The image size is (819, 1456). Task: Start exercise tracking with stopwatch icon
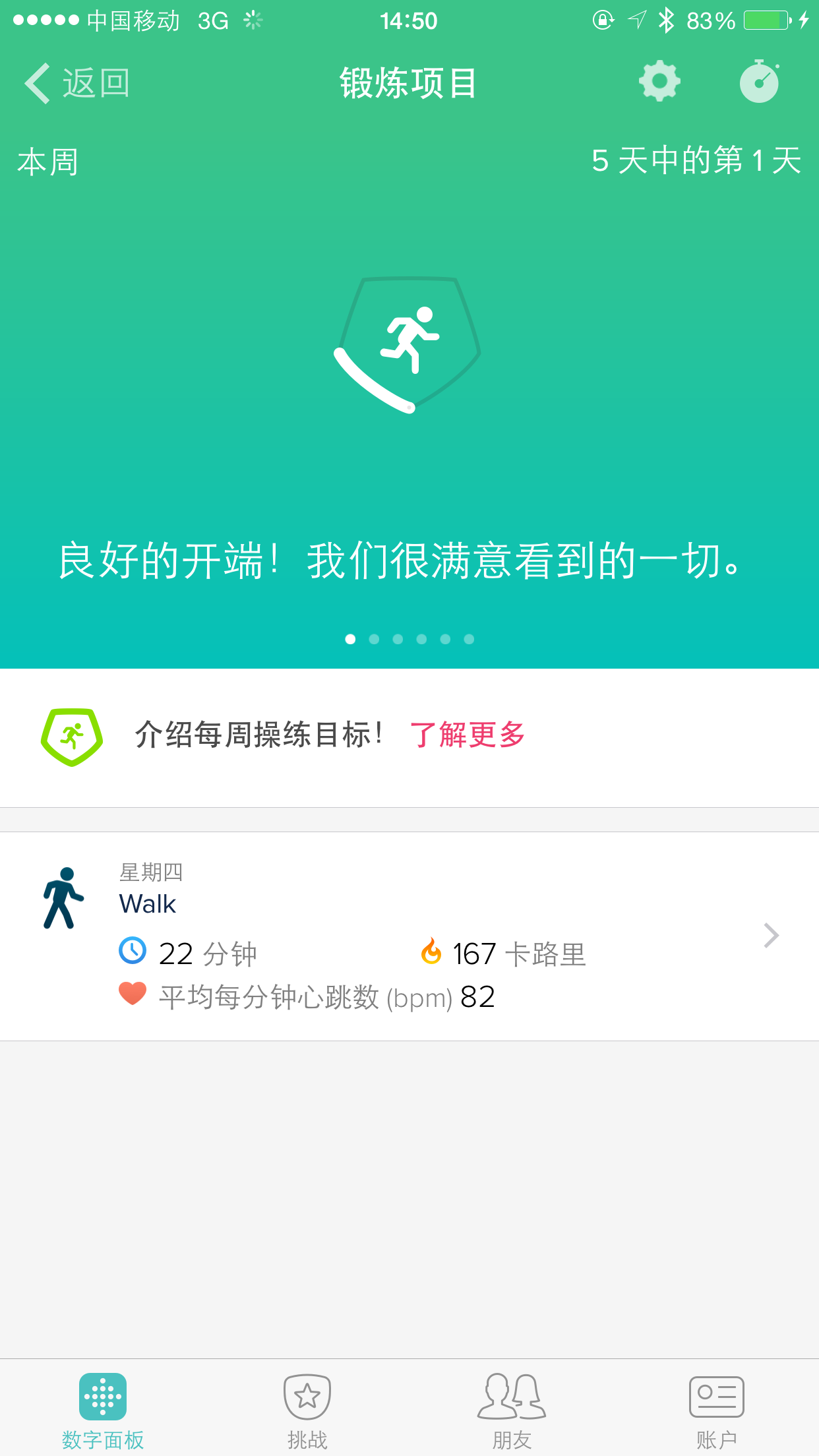pos(759,82)
